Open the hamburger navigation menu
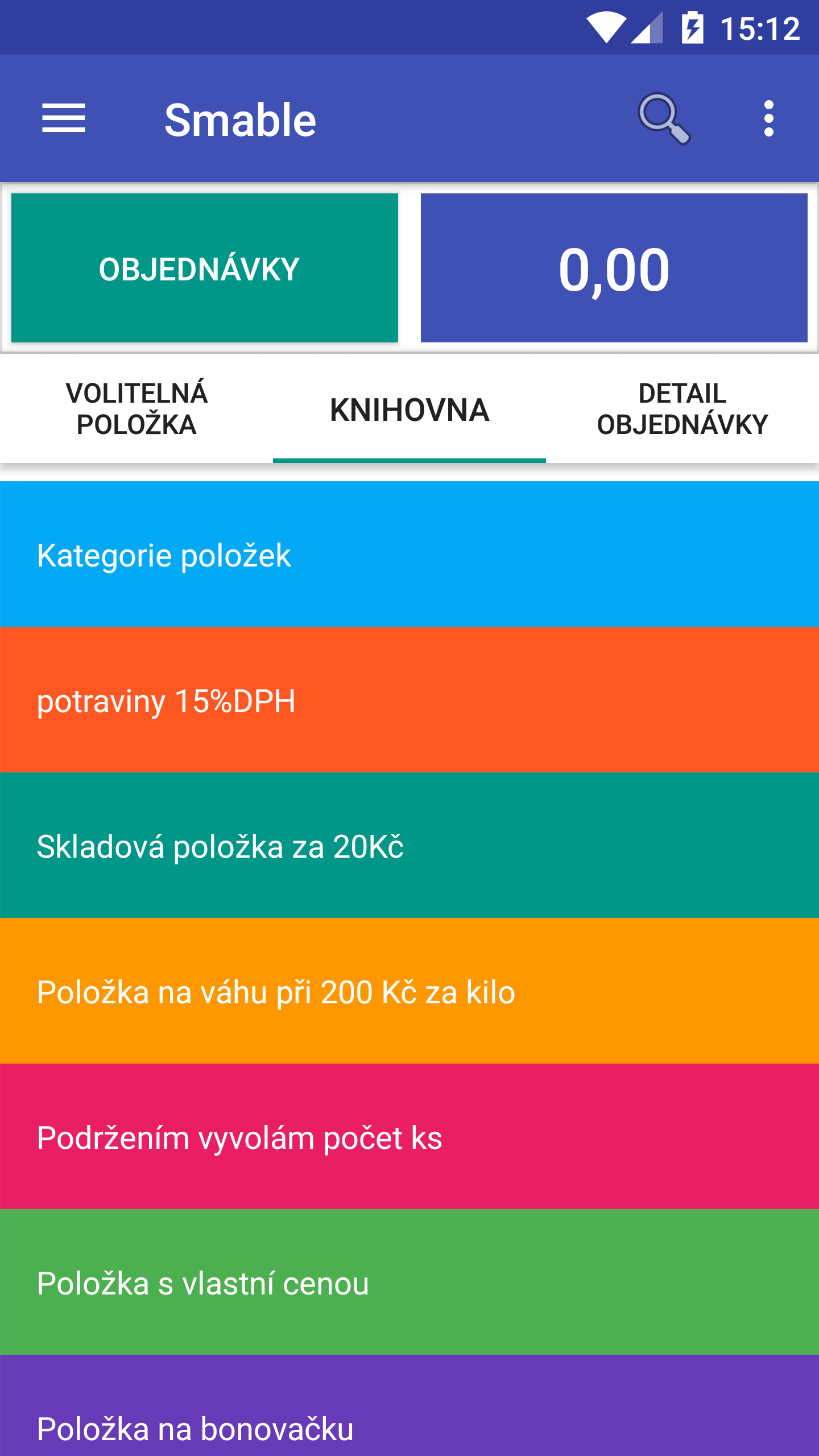 64,118
